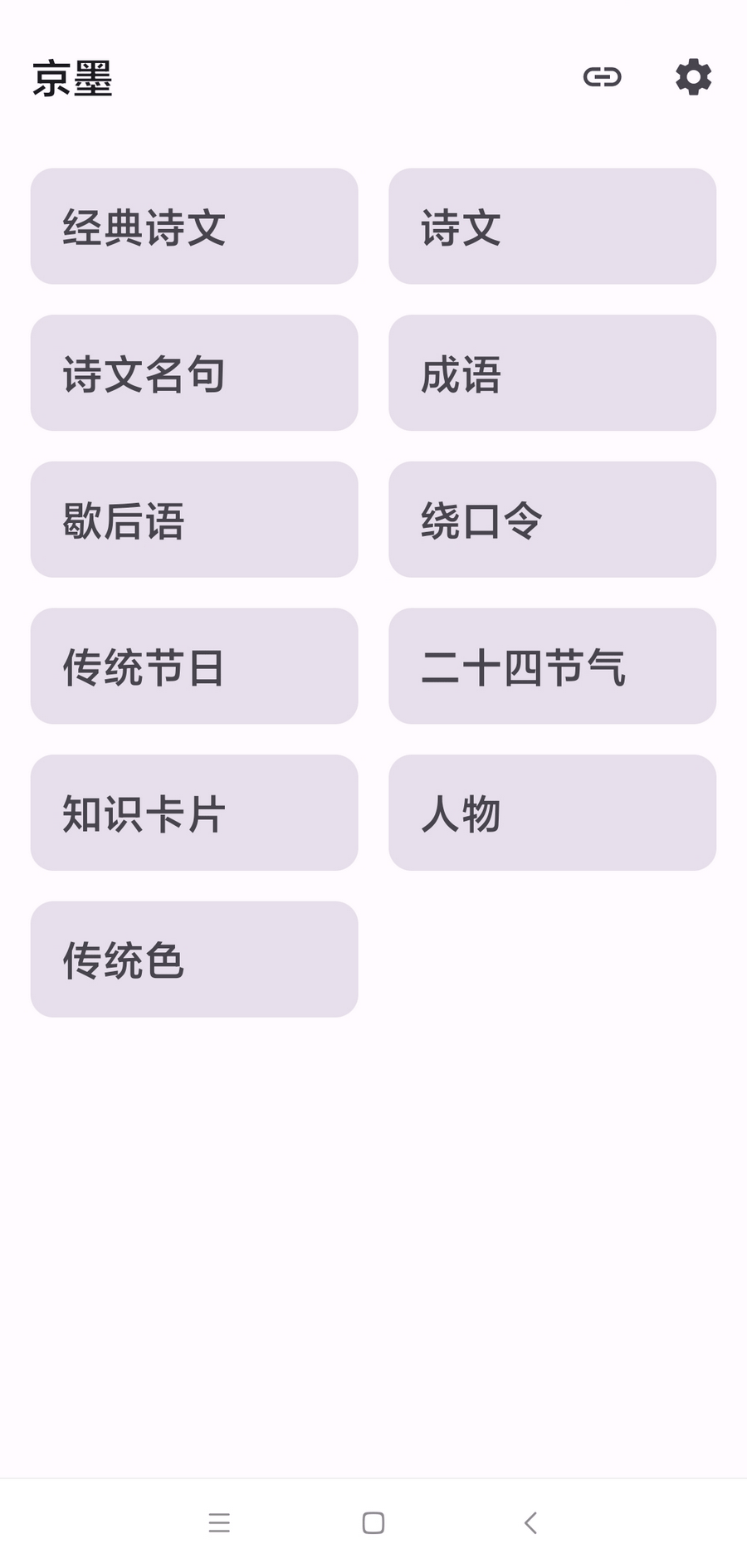Screen dimensions: 747x1568
Task: Open the link/connection icon in top bar
Action: (x=603, y=77)
